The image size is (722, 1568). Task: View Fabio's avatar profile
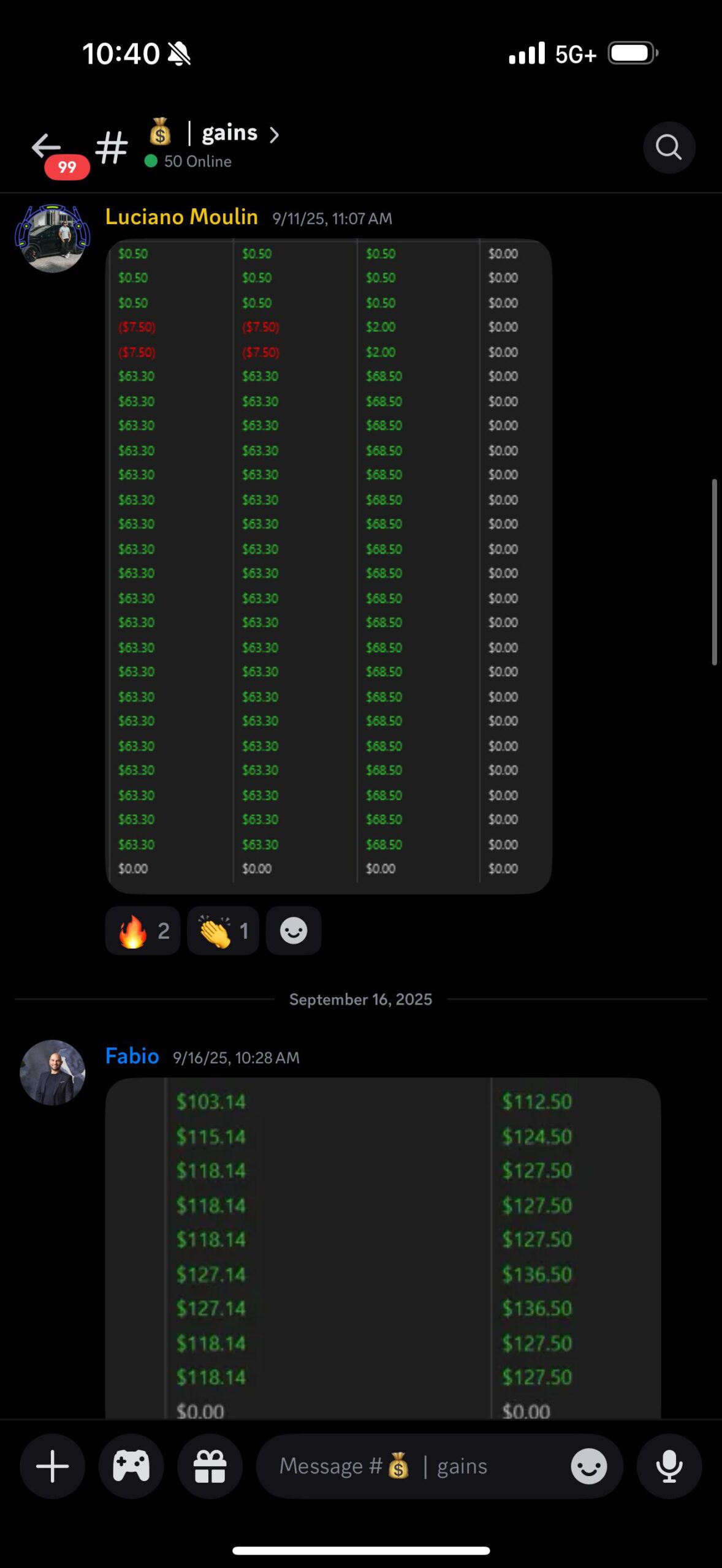tap(53, 1072)
